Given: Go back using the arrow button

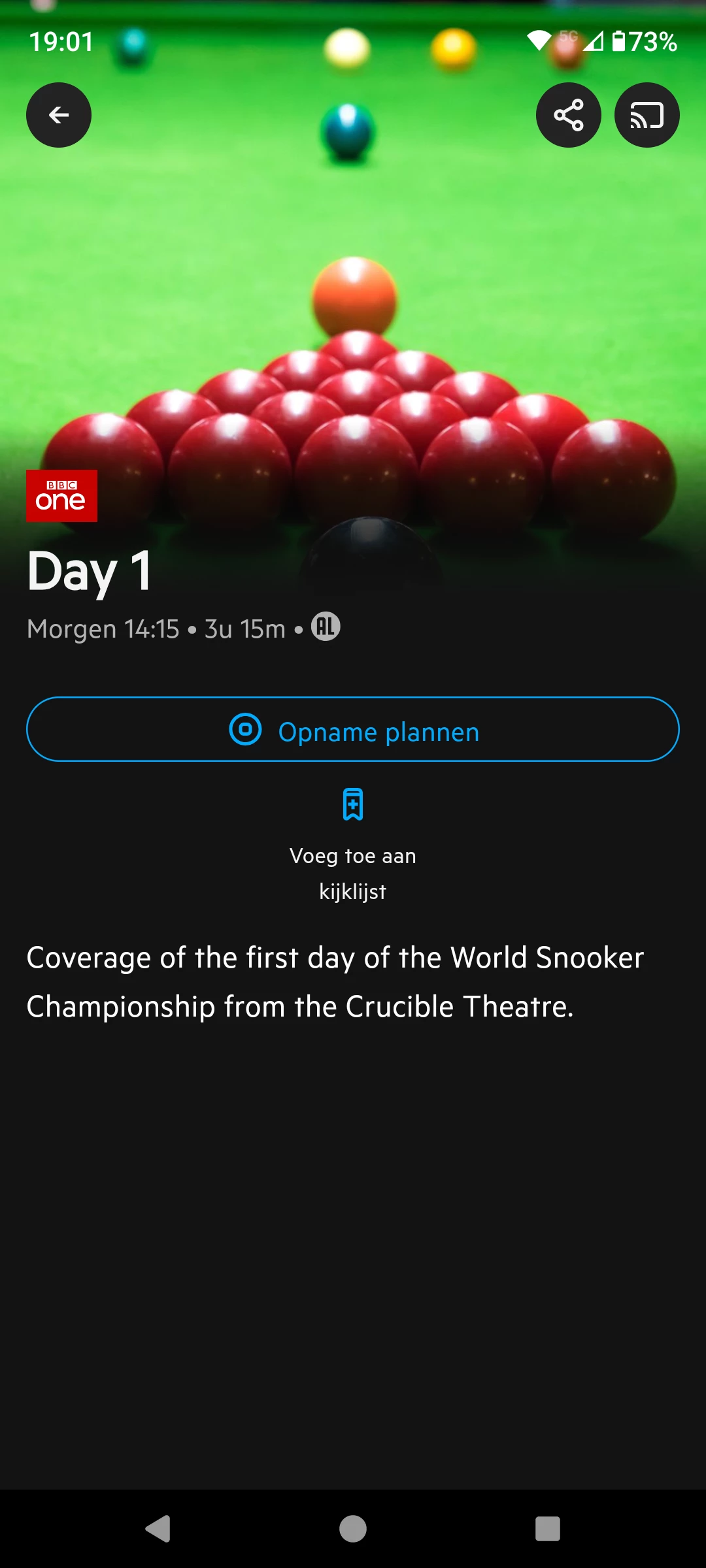Looking at the screenshot, I should 59,115.
